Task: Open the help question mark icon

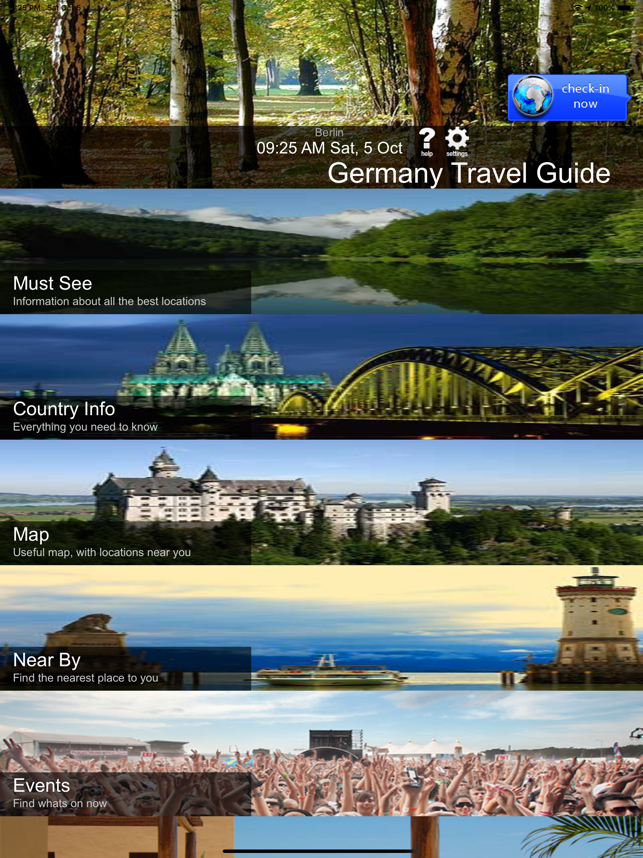Action: point(427,141)
